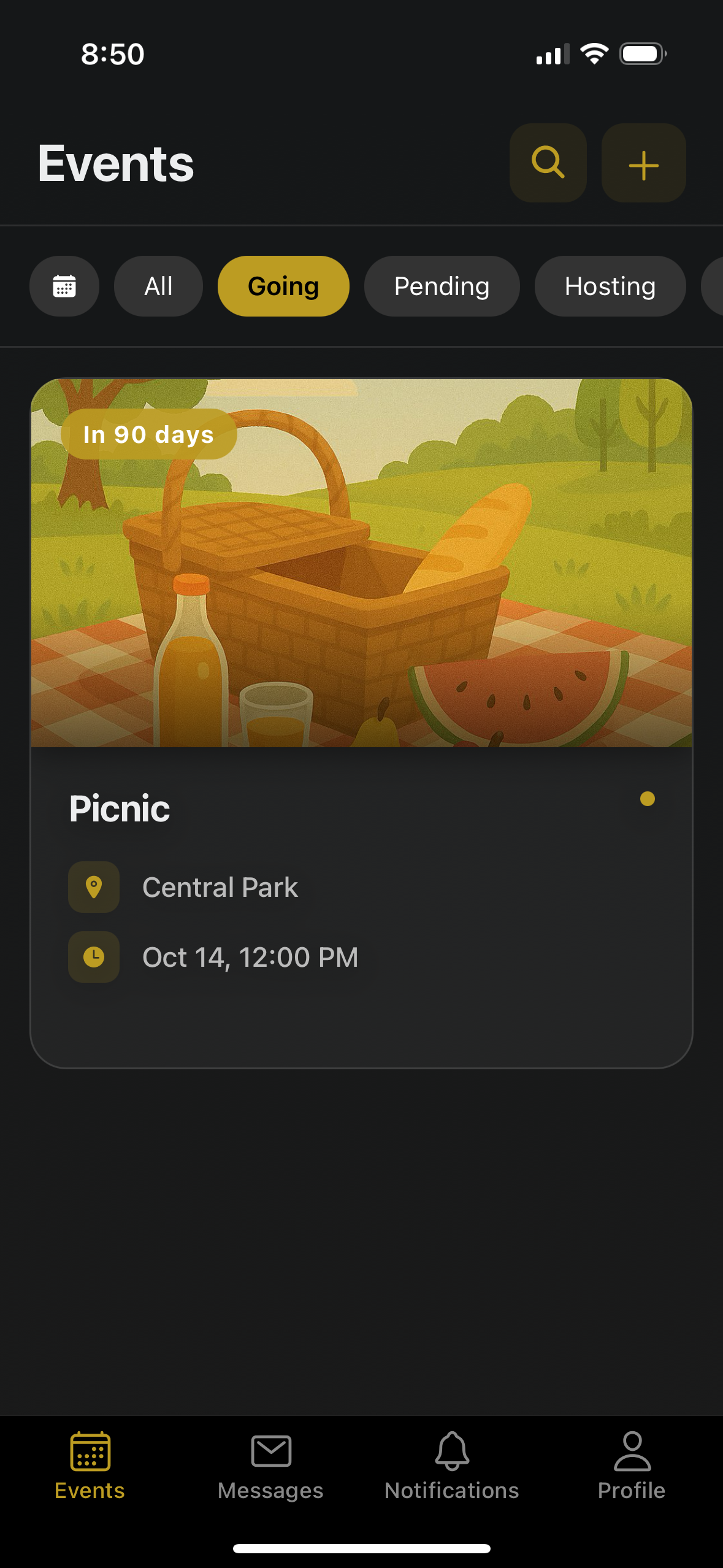Select the Going filter
Screen dimensions: 723x1568
(x=283, y=286)
